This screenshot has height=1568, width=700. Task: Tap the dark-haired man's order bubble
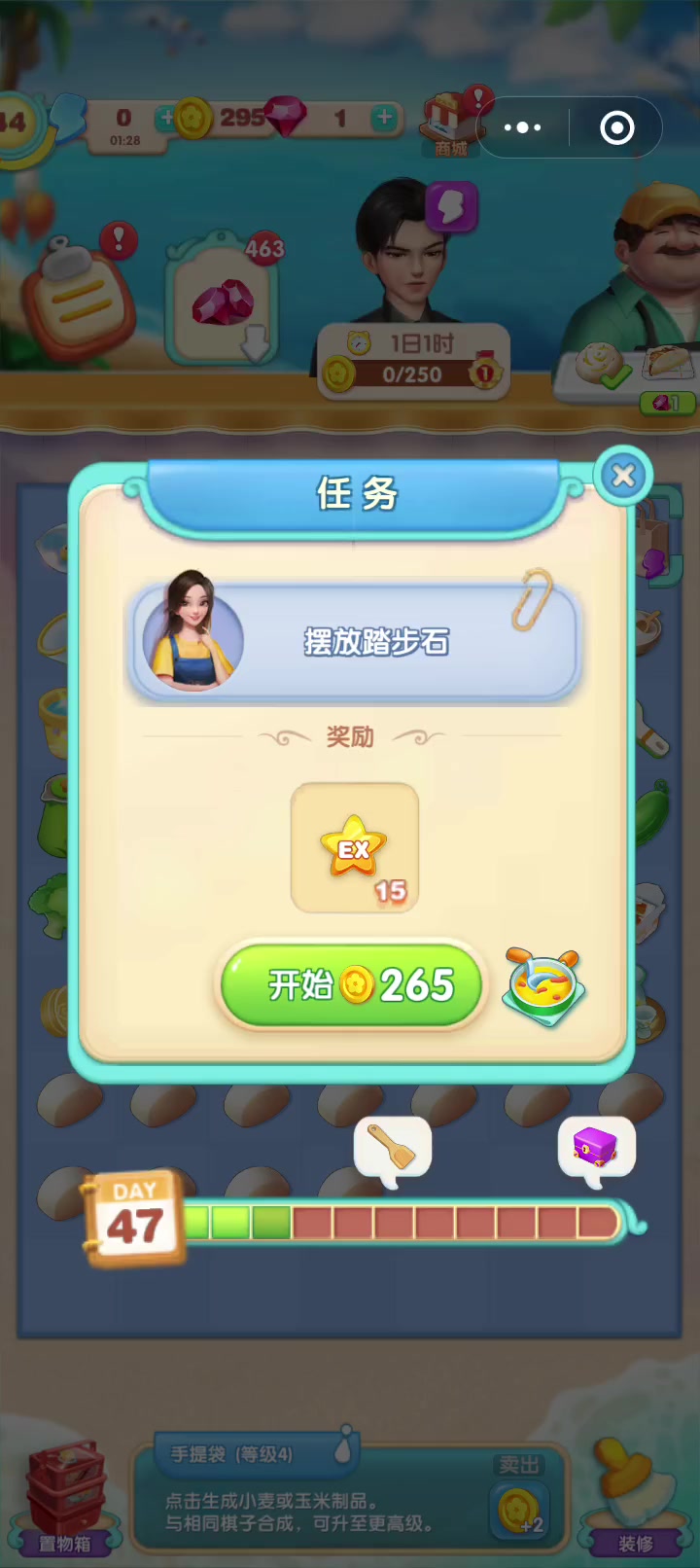click(x=451, y=207)
